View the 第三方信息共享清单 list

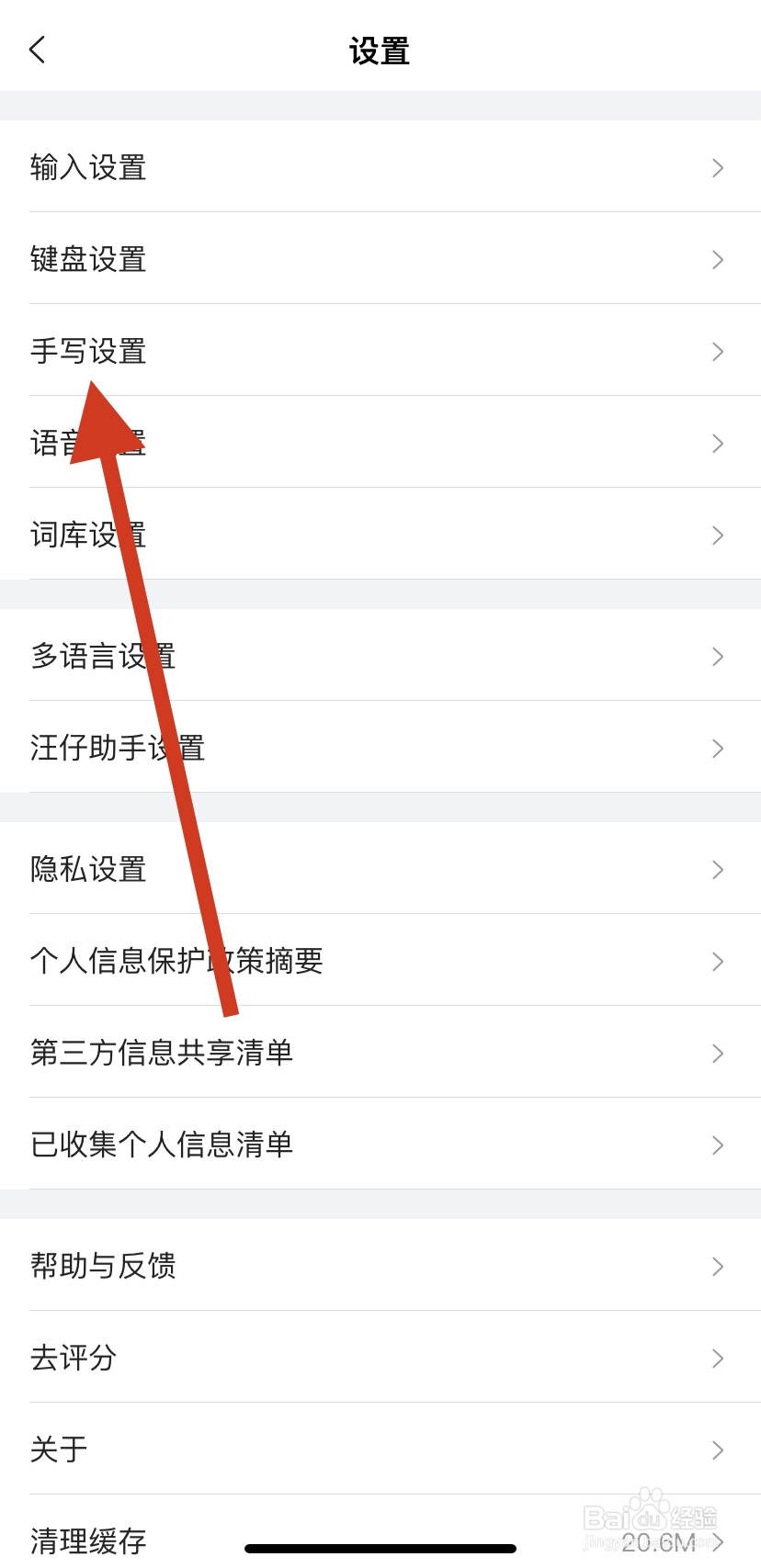[x=163, y=1053]
